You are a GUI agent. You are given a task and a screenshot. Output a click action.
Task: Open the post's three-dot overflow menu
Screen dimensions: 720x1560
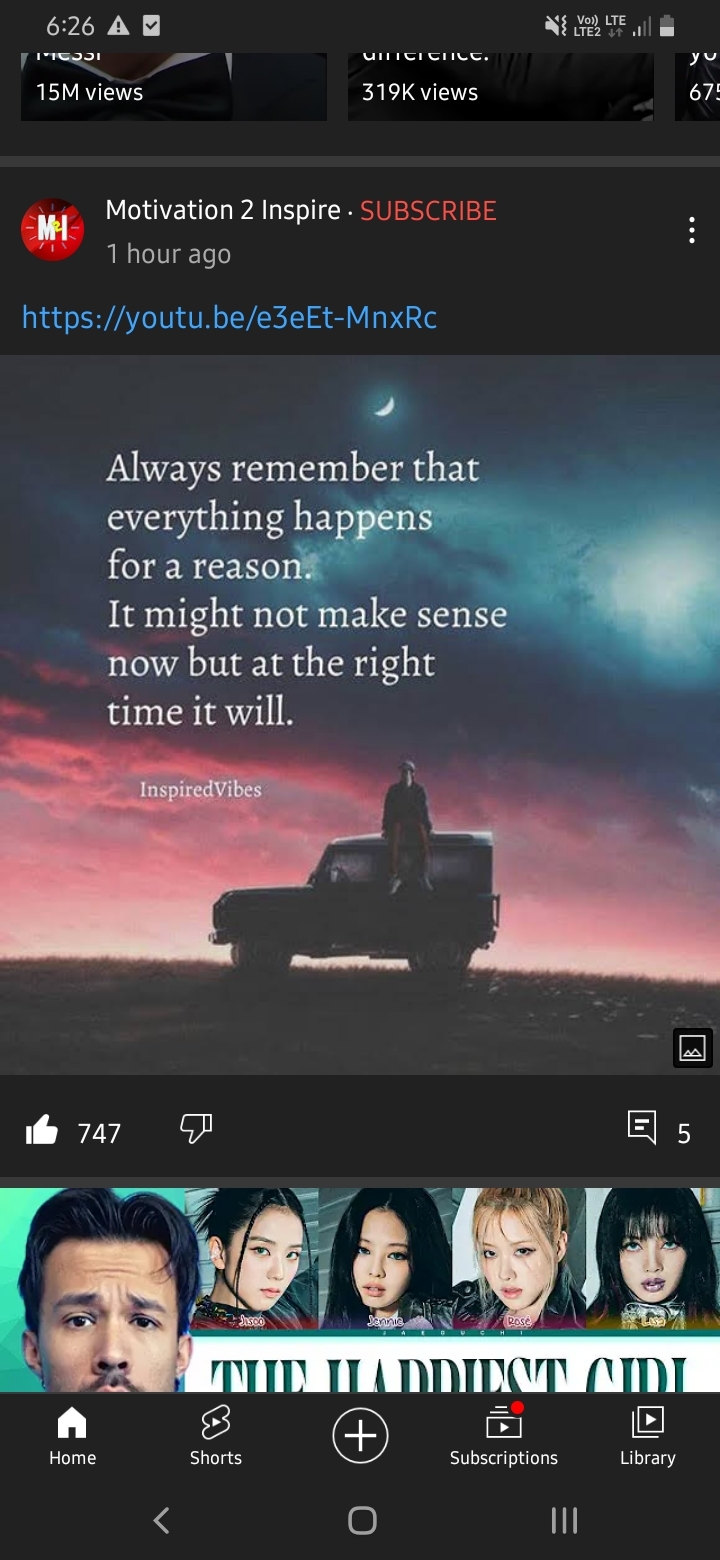[691, 231]
